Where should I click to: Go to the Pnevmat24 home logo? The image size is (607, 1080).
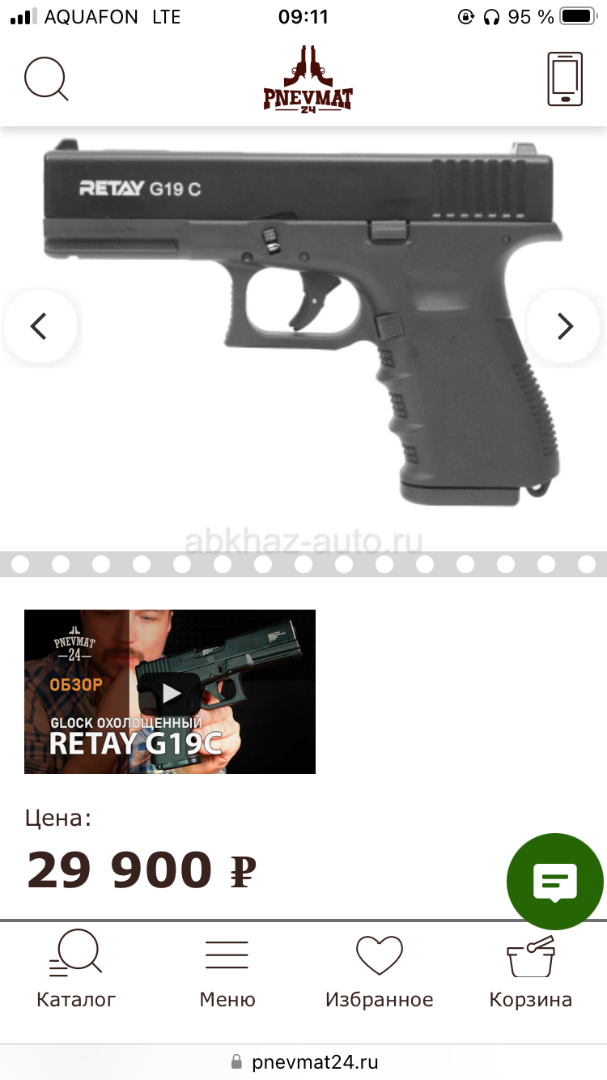click(x=307, y=79)
